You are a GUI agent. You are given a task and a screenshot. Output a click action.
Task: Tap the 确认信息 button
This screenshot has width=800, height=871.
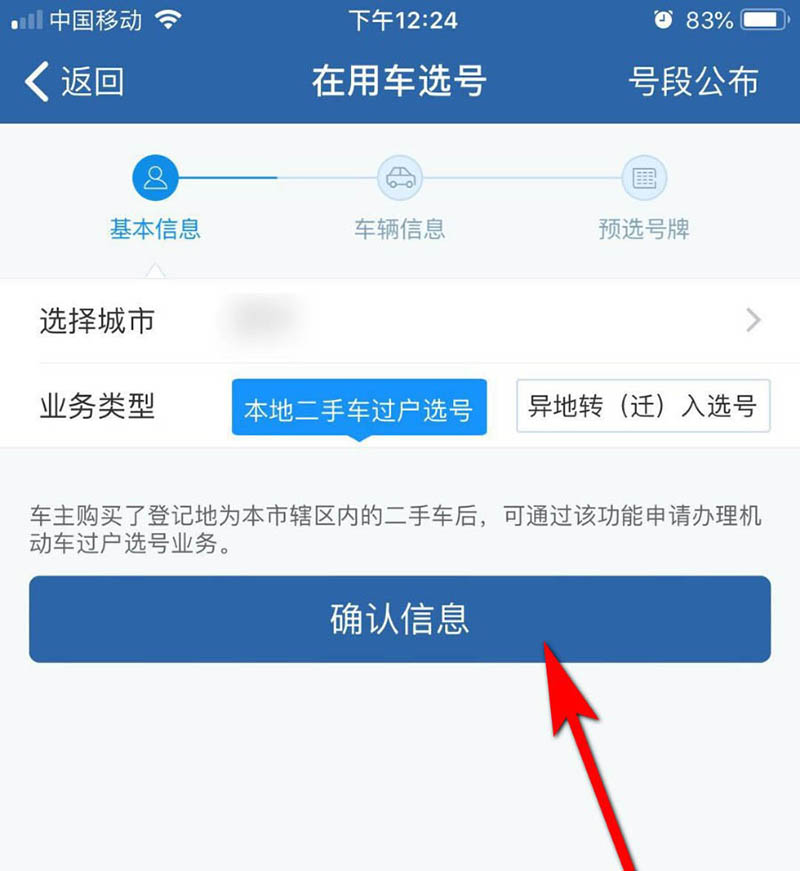click(400, 619)
